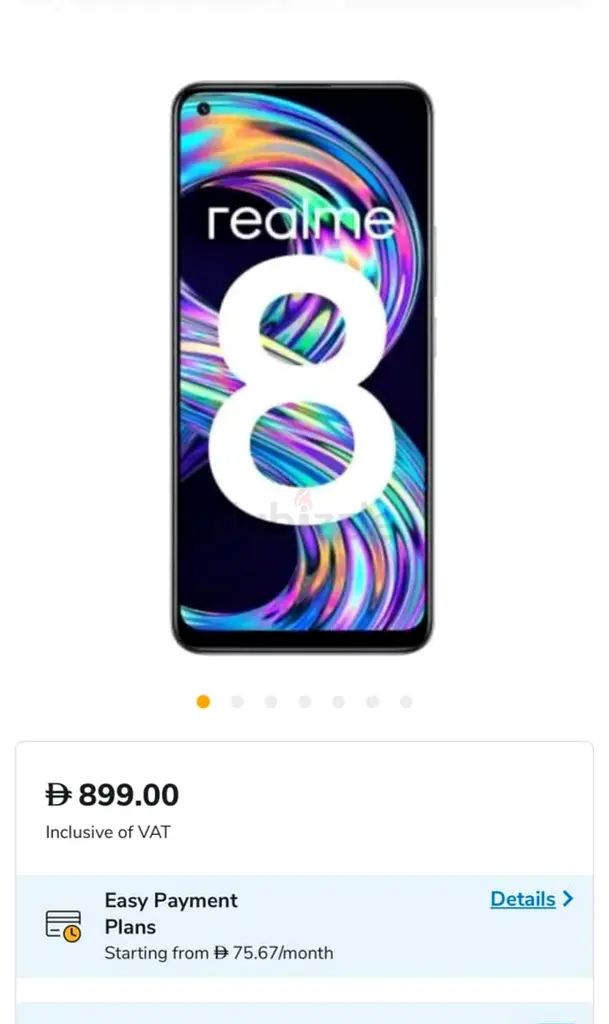
Task: Jump to the second gallery indicator dot
Action: [237, 701]
